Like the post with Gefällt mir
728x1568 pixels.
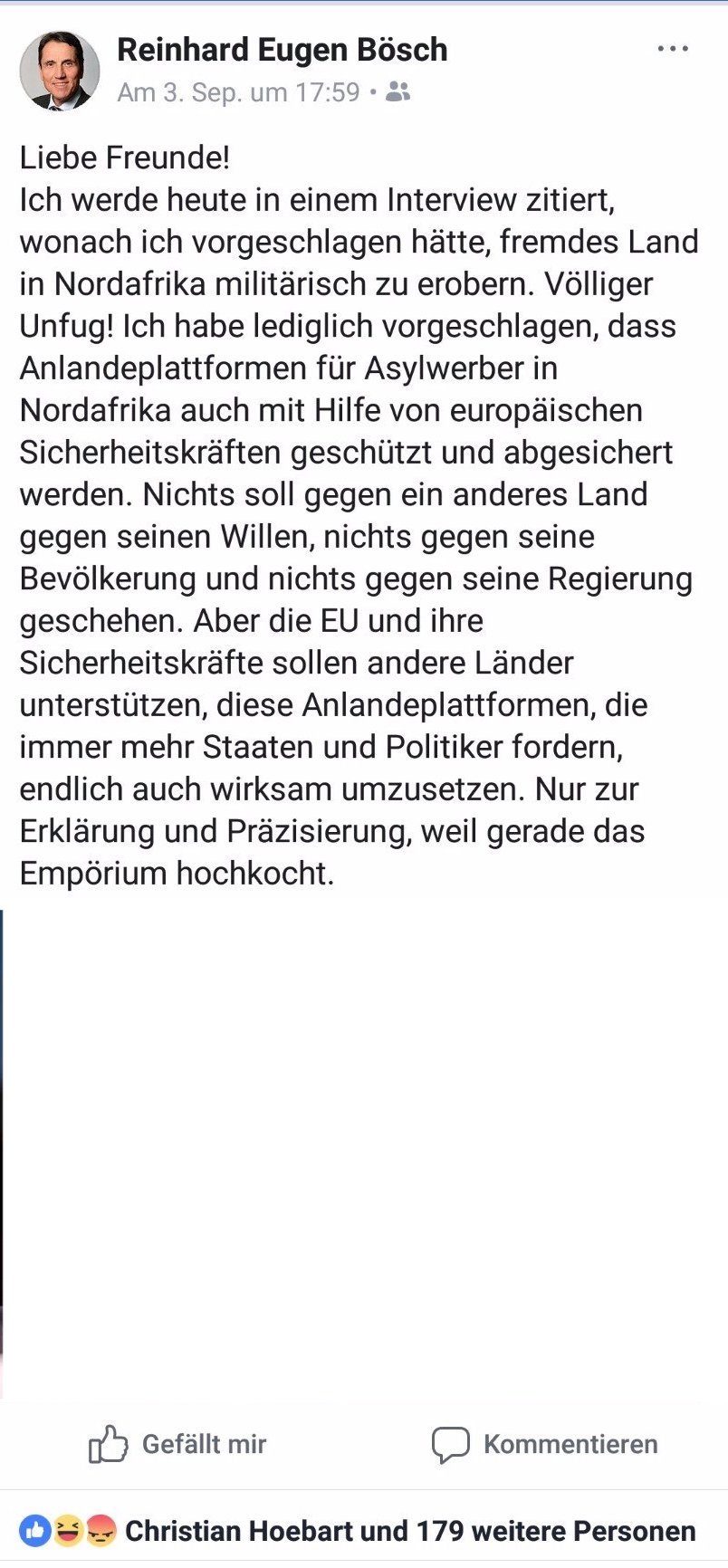coord(177,1444)
